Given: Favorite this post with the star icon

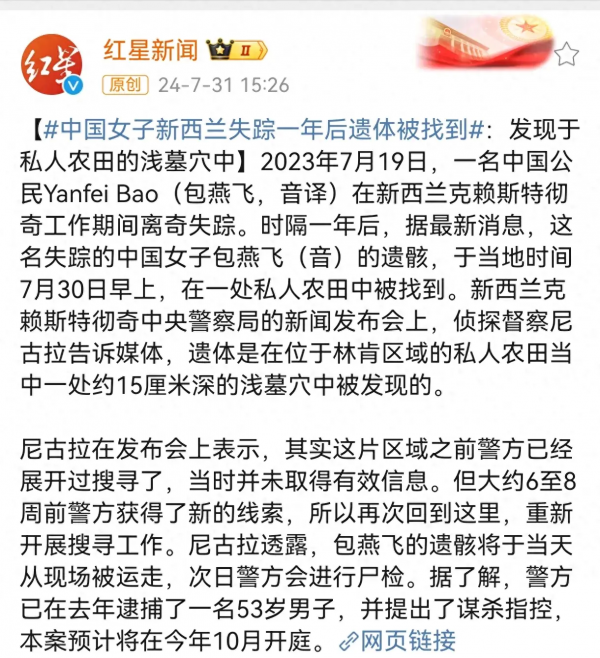Looking at the screenshot, I should tap(566, 54).
